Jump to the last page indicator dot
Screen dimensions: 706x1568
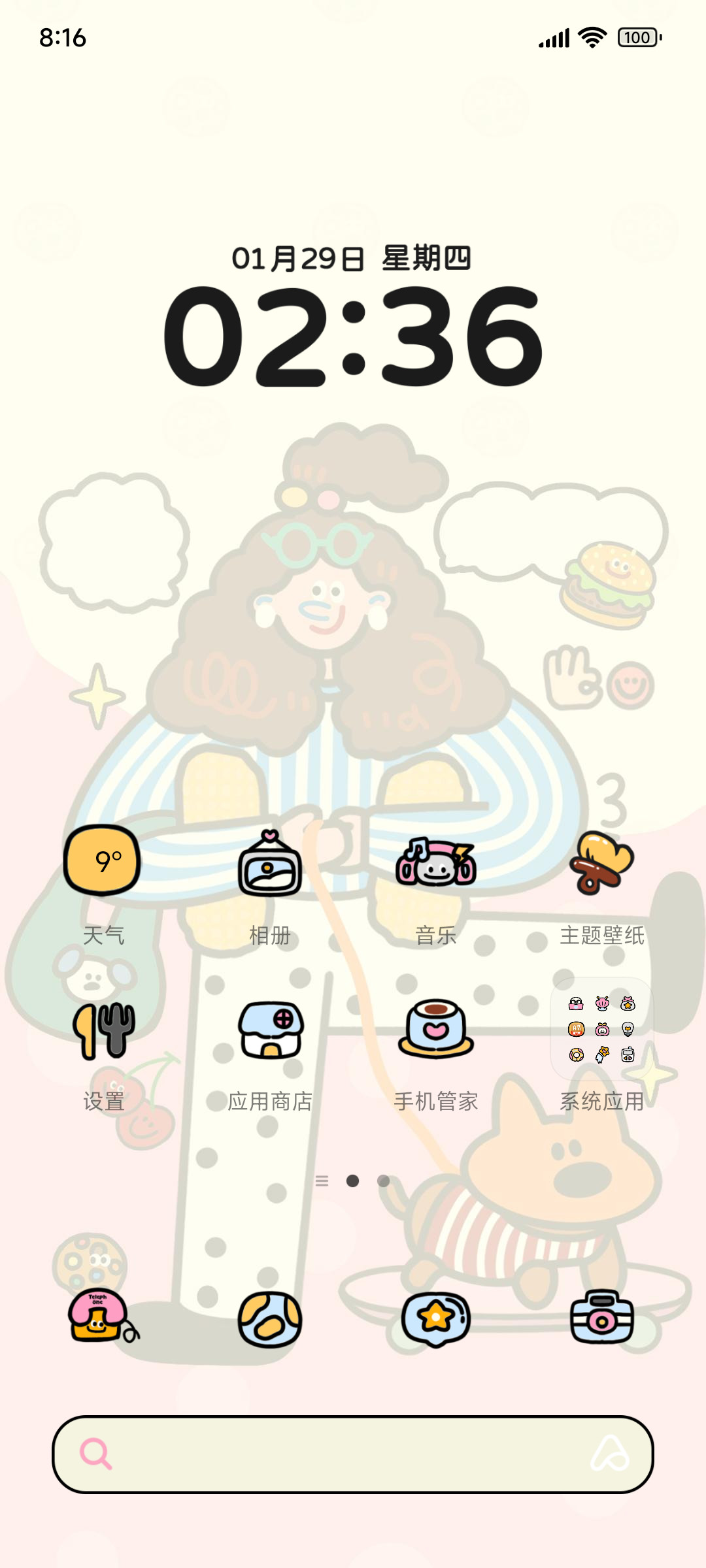pos(384,1181)
